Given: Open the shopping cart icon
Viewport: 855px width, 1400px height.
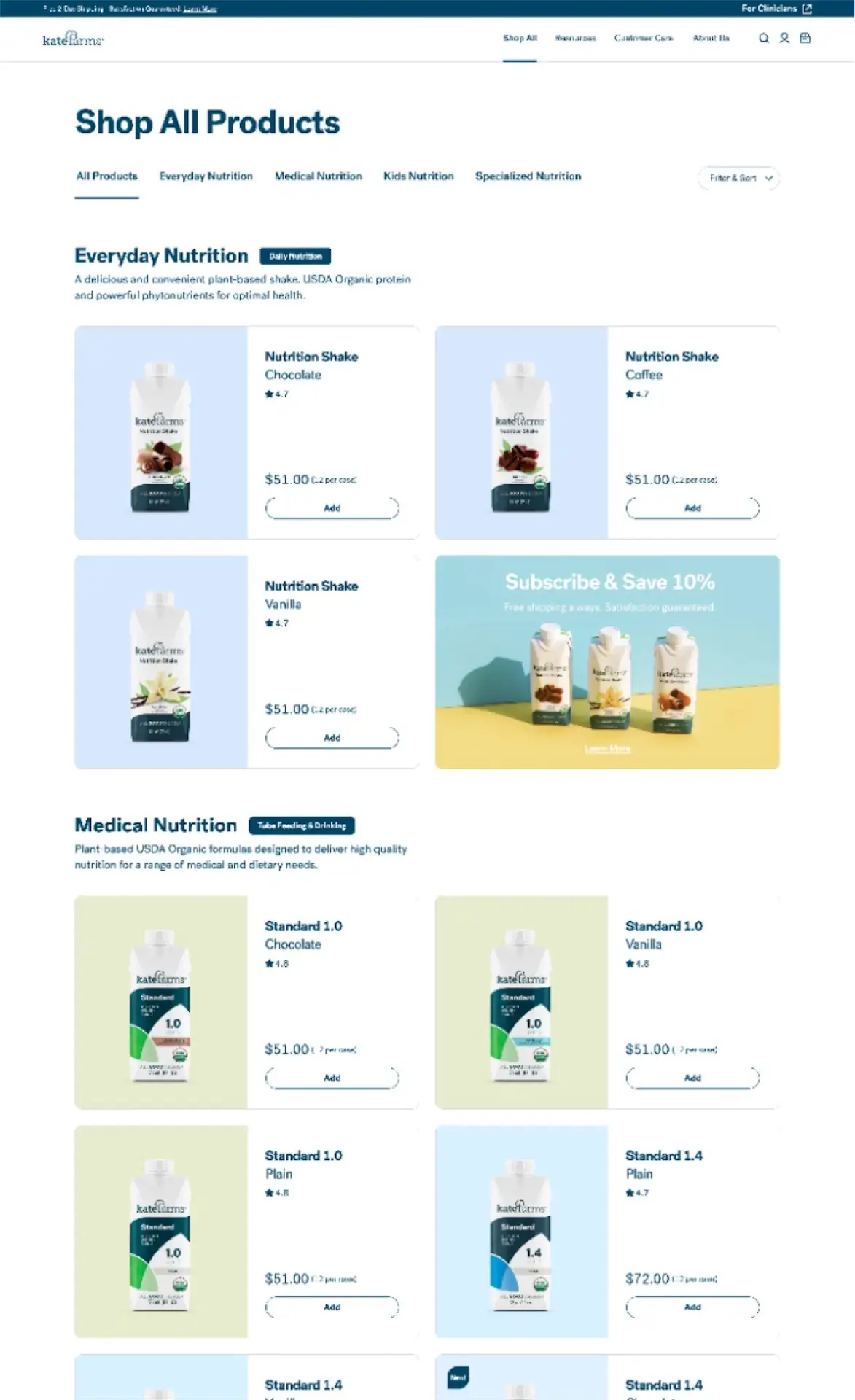Looking at the screenshot, I should point(805,38).
